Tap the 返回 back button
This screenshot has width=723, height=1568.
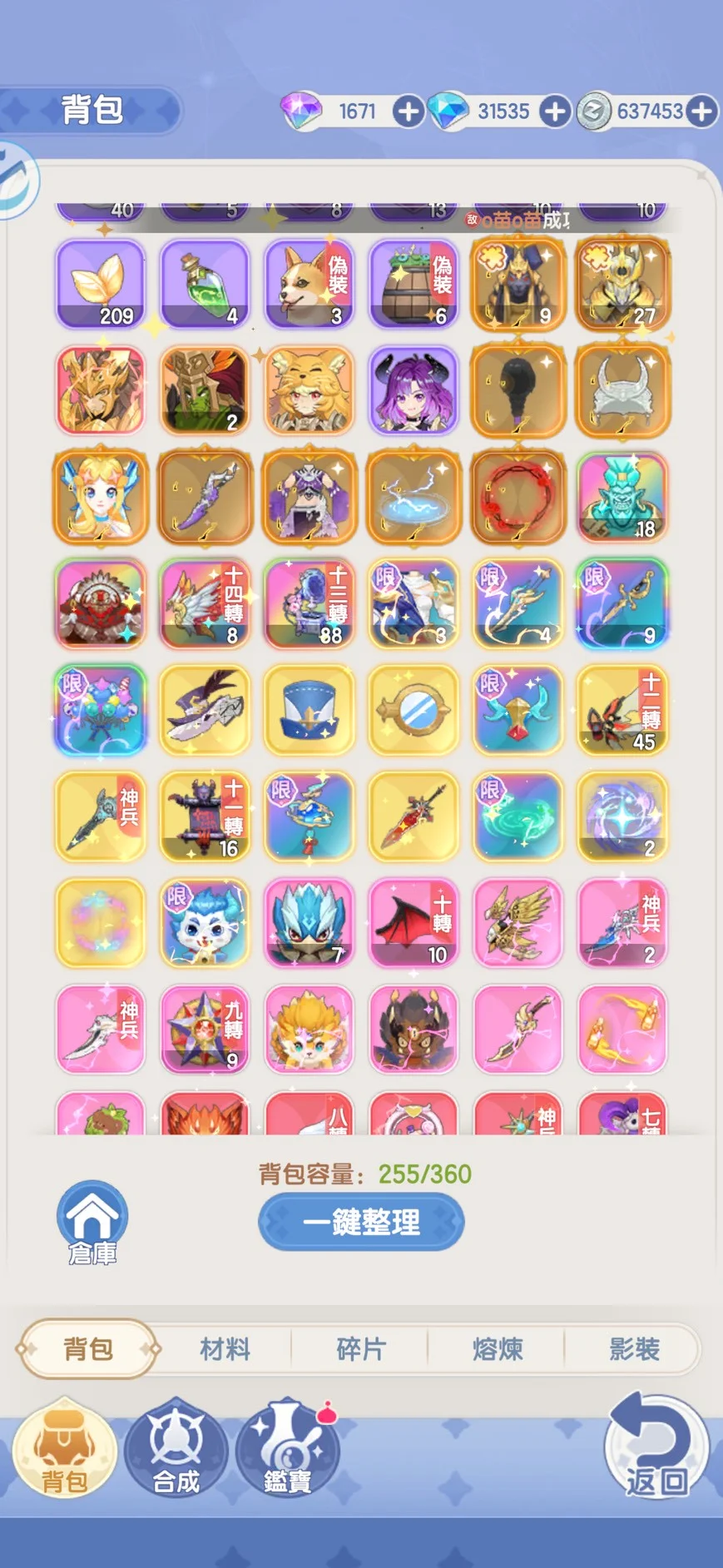[x=656, y=1446]
